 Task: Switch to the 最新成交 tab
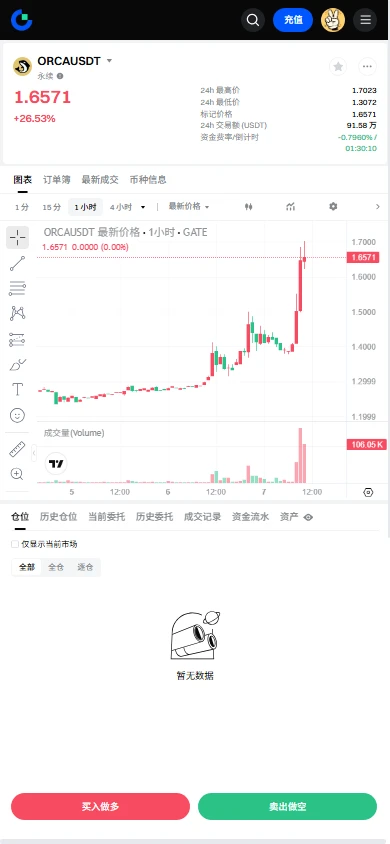[100, 180]
